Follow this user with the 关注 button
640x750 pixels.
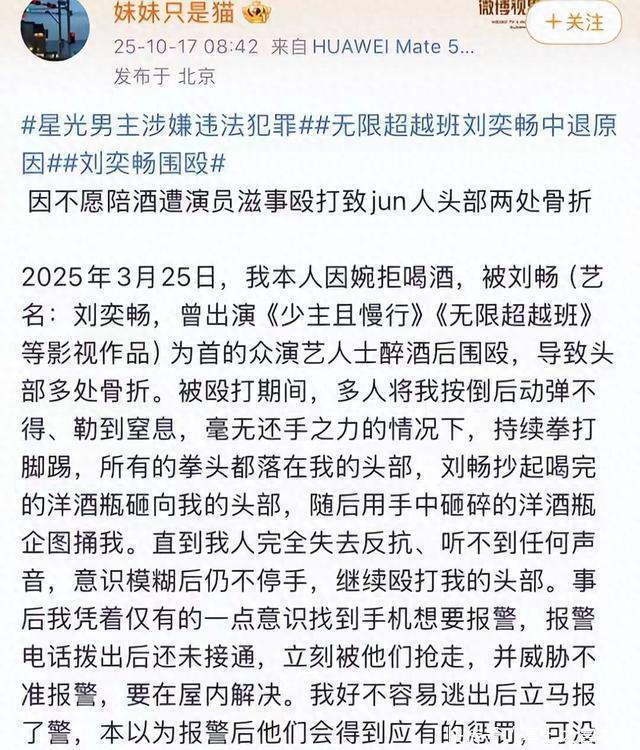click(574, 22)
